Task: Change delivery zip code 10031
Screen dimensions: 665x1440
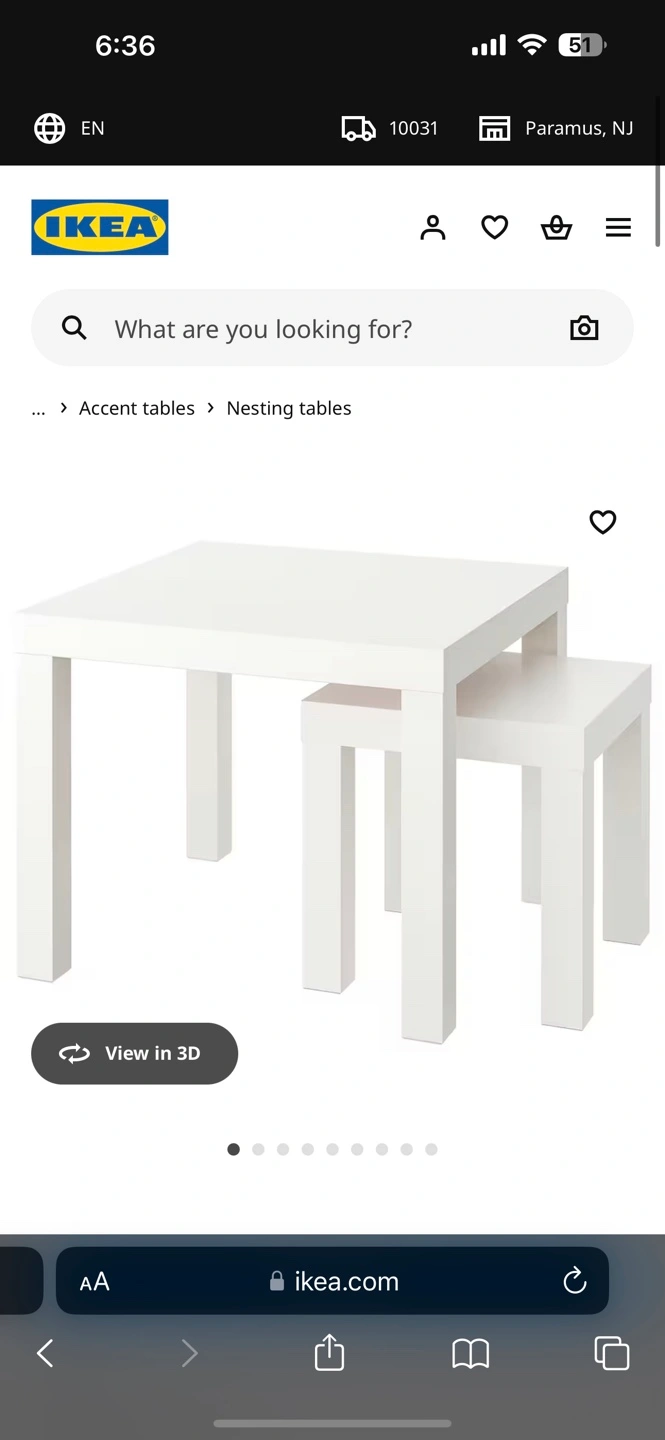Action: click(x=390, y=128)
